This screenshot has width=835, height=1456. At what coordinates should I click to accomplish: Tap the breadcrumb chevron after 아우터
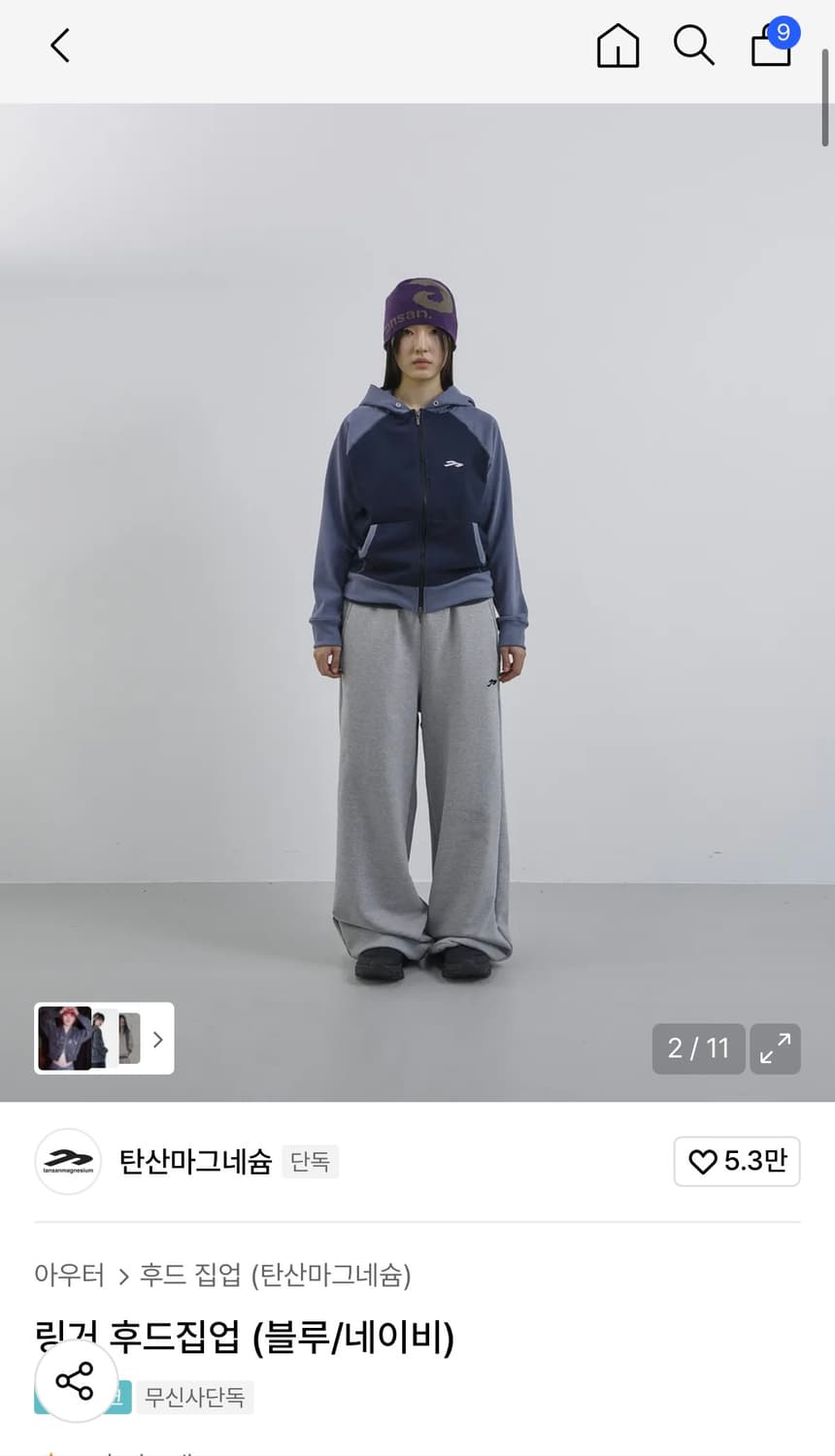(121, 1277)
